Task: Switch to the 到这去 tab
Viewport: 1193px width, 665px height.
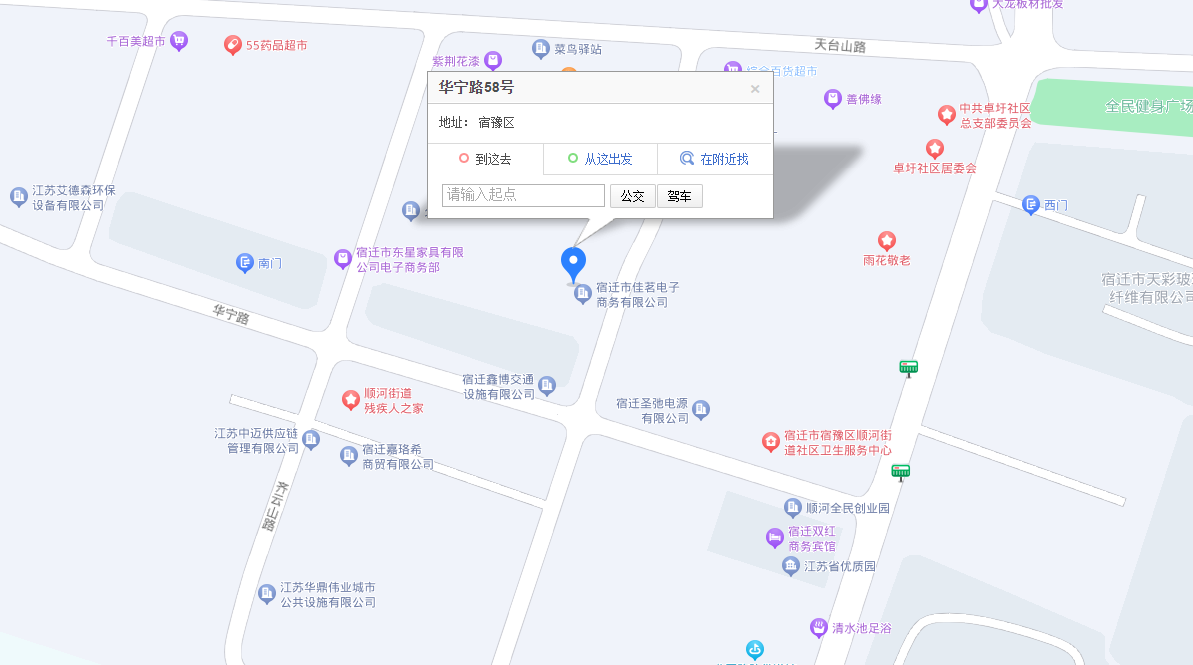Action: [x=485, y=159]
